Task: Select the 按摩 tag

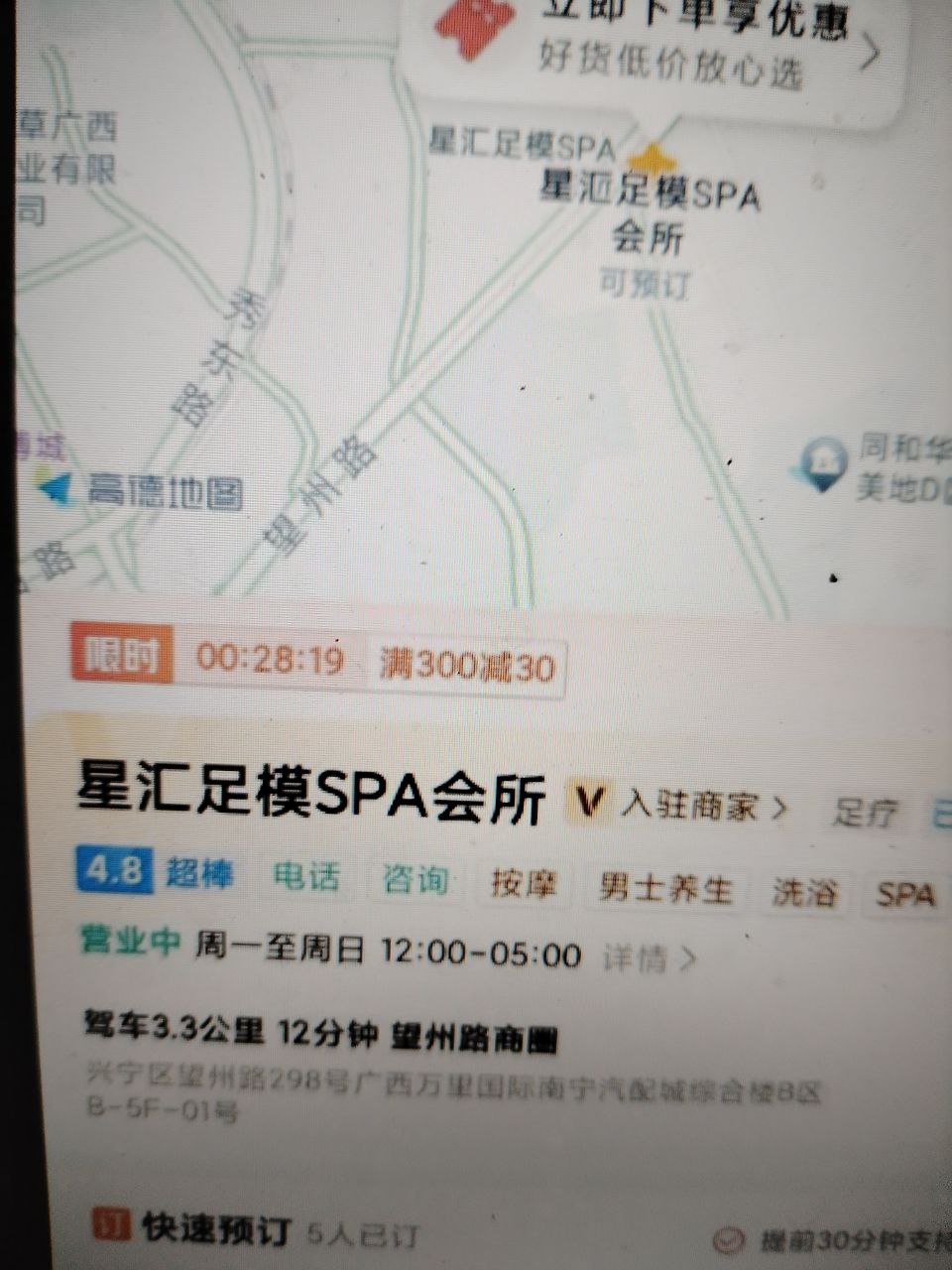Action: [523, 883]
